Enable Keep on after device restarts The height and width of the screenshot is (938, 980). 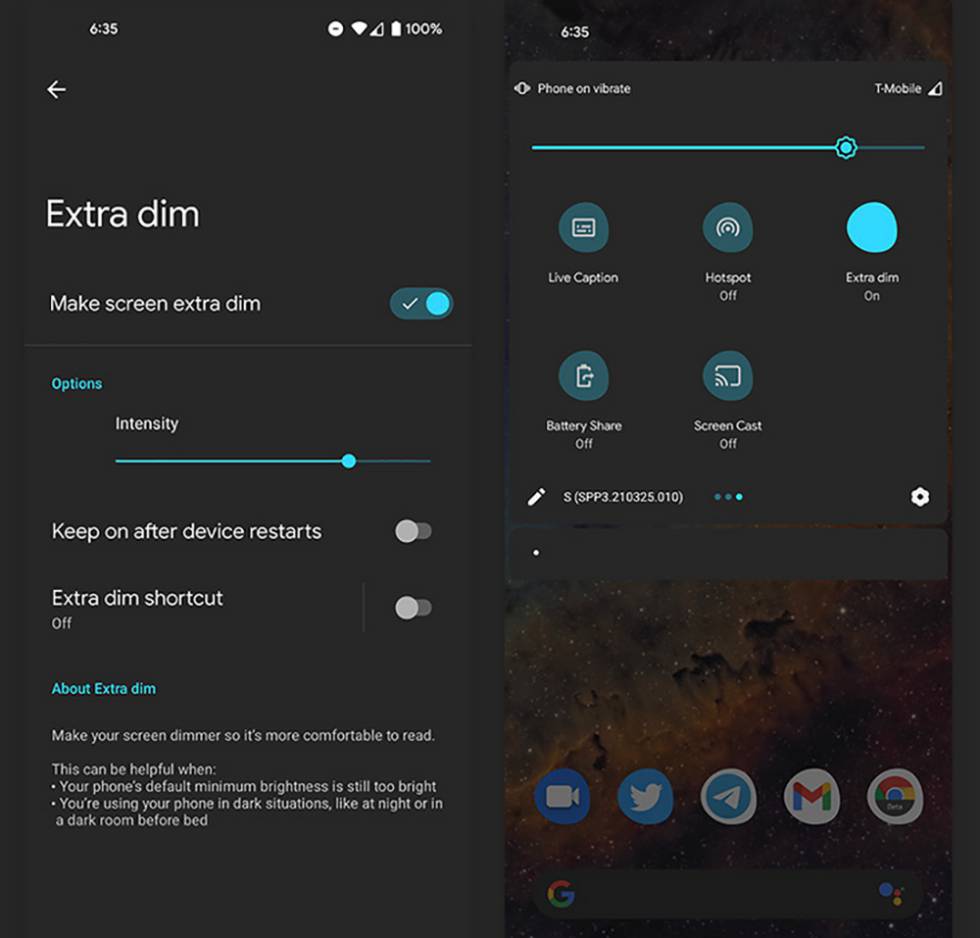[x=413, y=531]
